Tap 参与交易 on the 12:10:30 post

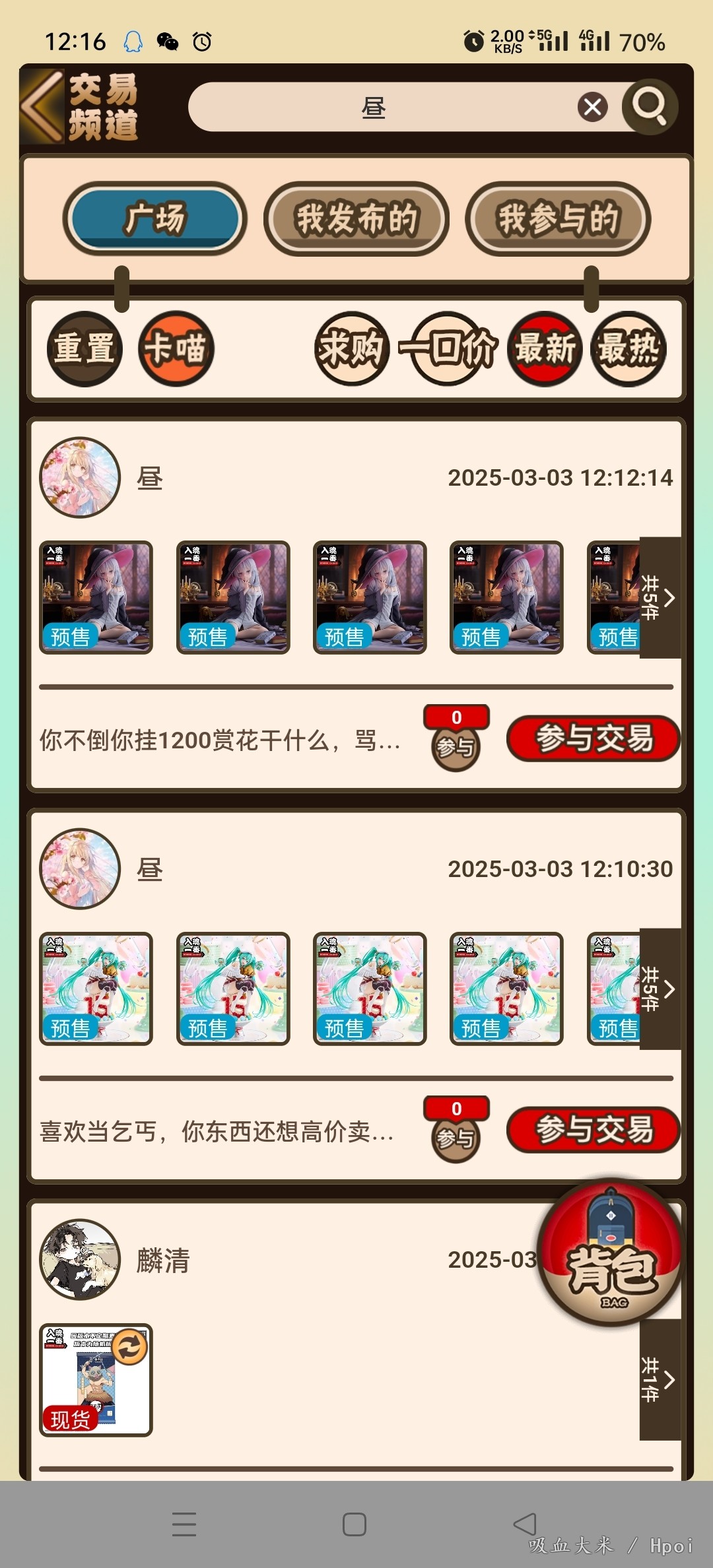click(x=593, y=1130)
